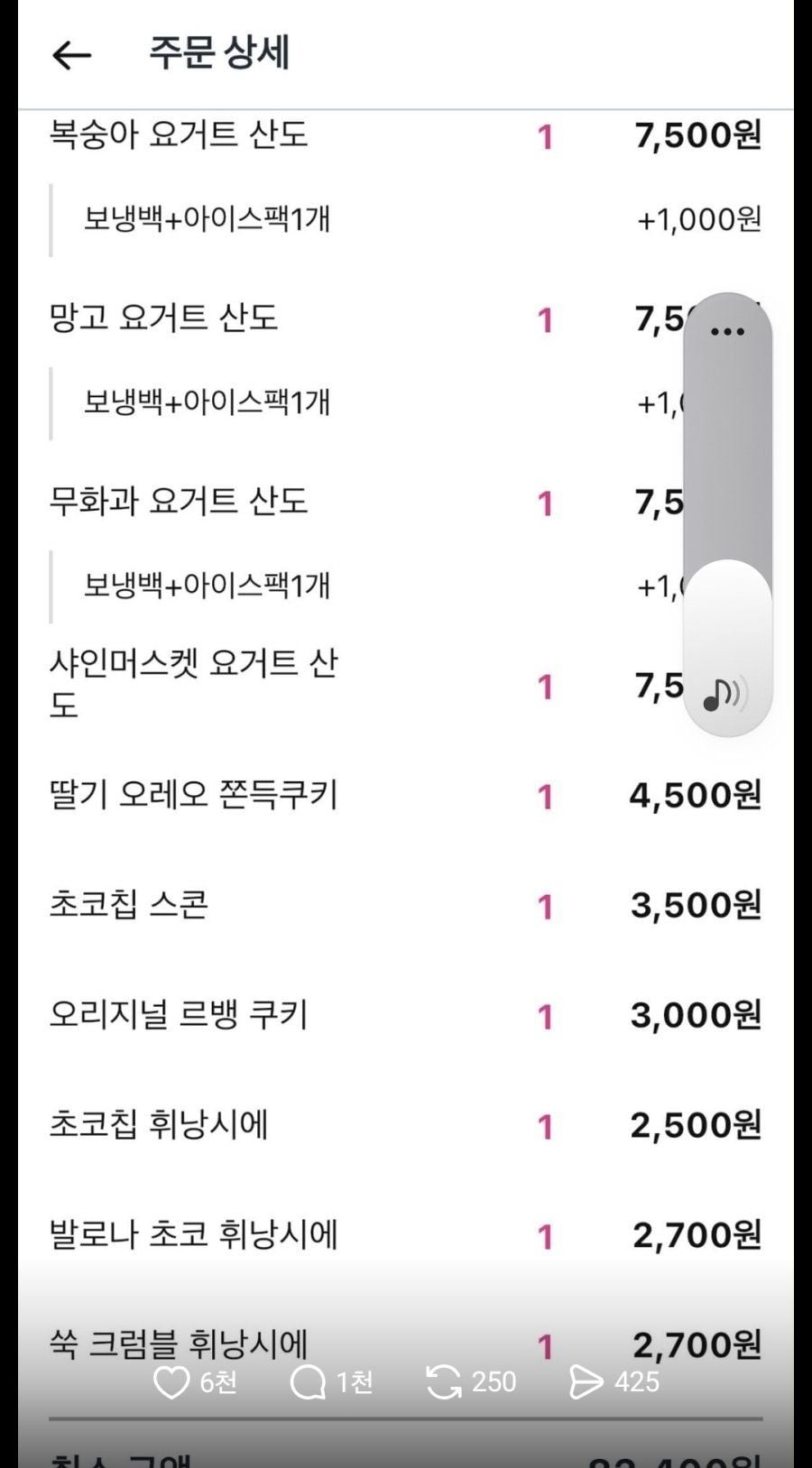The height and width of the screenshot is (1468, 812).
Task: Mute media with the music note icon
Action: (x=725, y=694)
